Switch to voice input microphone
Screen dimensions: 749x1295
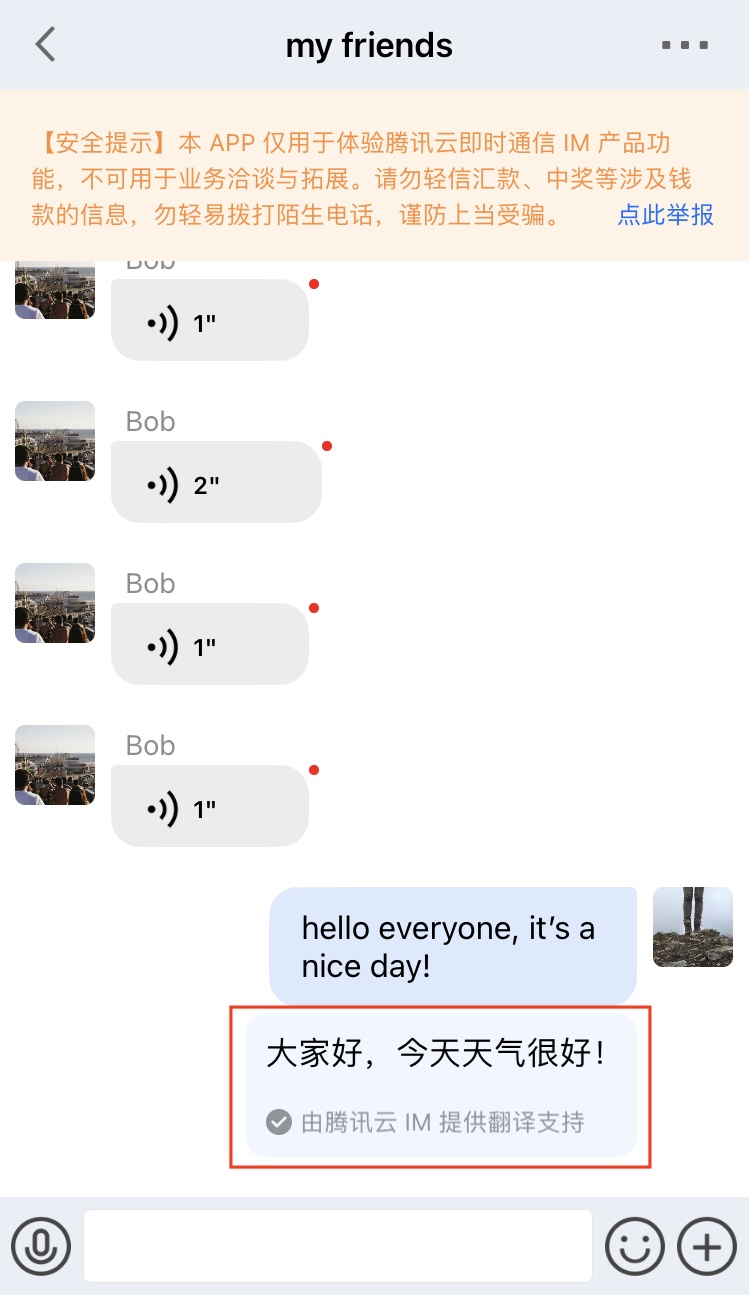click(41, 1246)
